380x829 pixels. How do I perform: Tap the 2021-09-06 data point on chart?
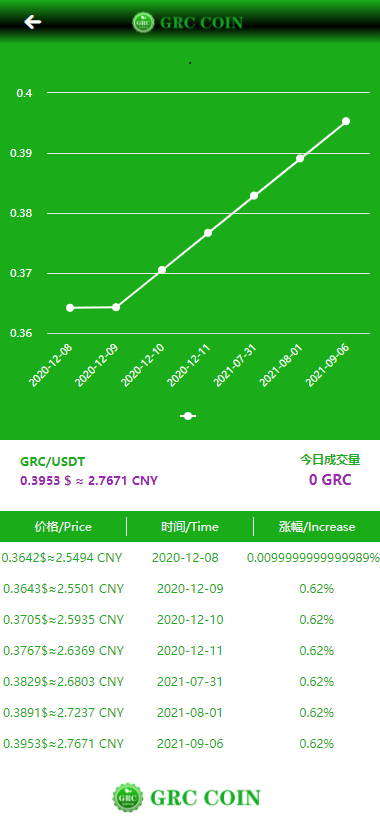(346, 121)
